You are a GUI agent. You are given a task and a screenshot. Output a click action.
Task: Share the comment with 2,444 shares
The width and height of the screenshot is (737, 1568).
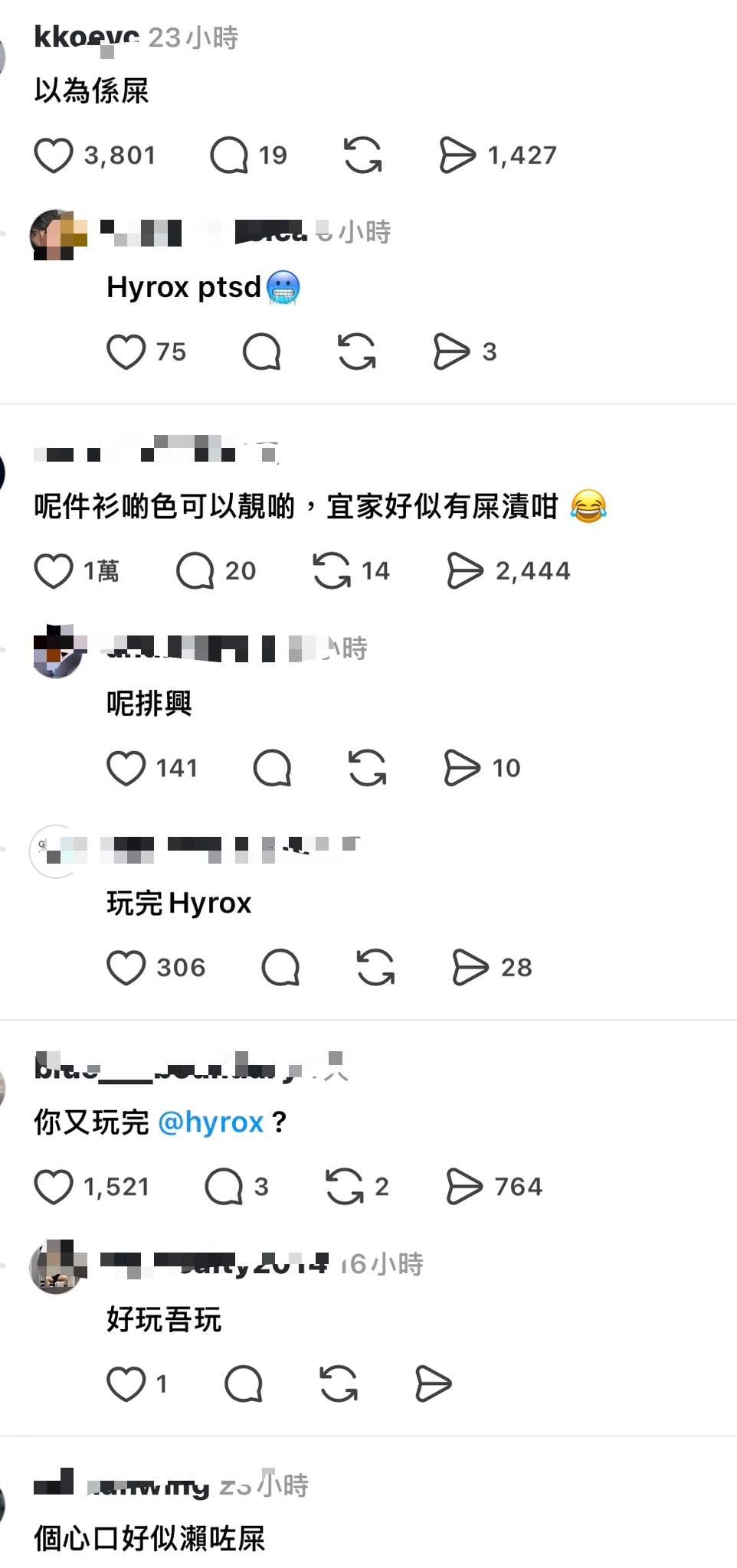[x=465, y=571]
